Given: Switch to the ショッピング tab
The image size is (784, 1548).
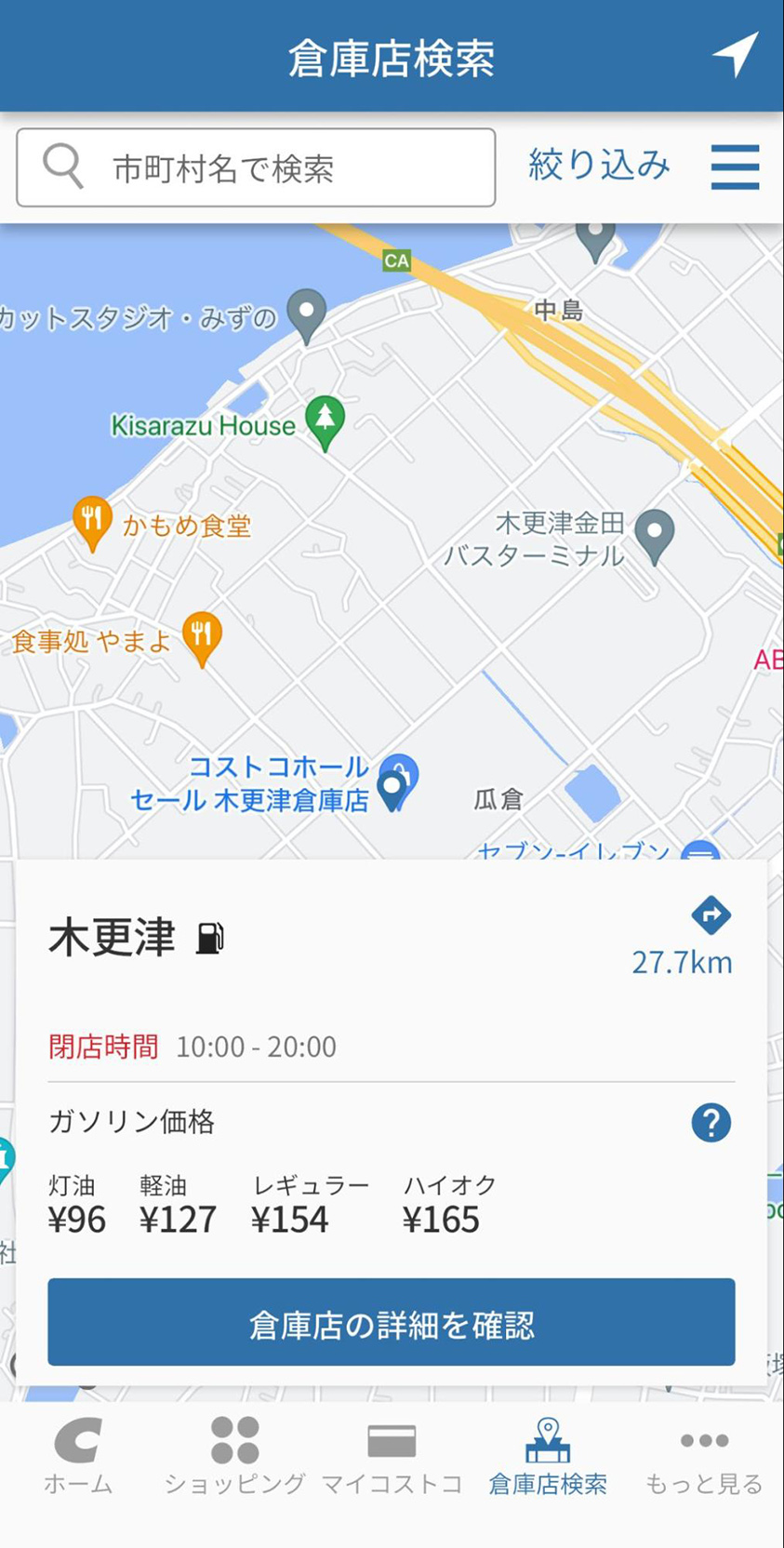Looking at the screenshot, I should [x=234, y=1457].
